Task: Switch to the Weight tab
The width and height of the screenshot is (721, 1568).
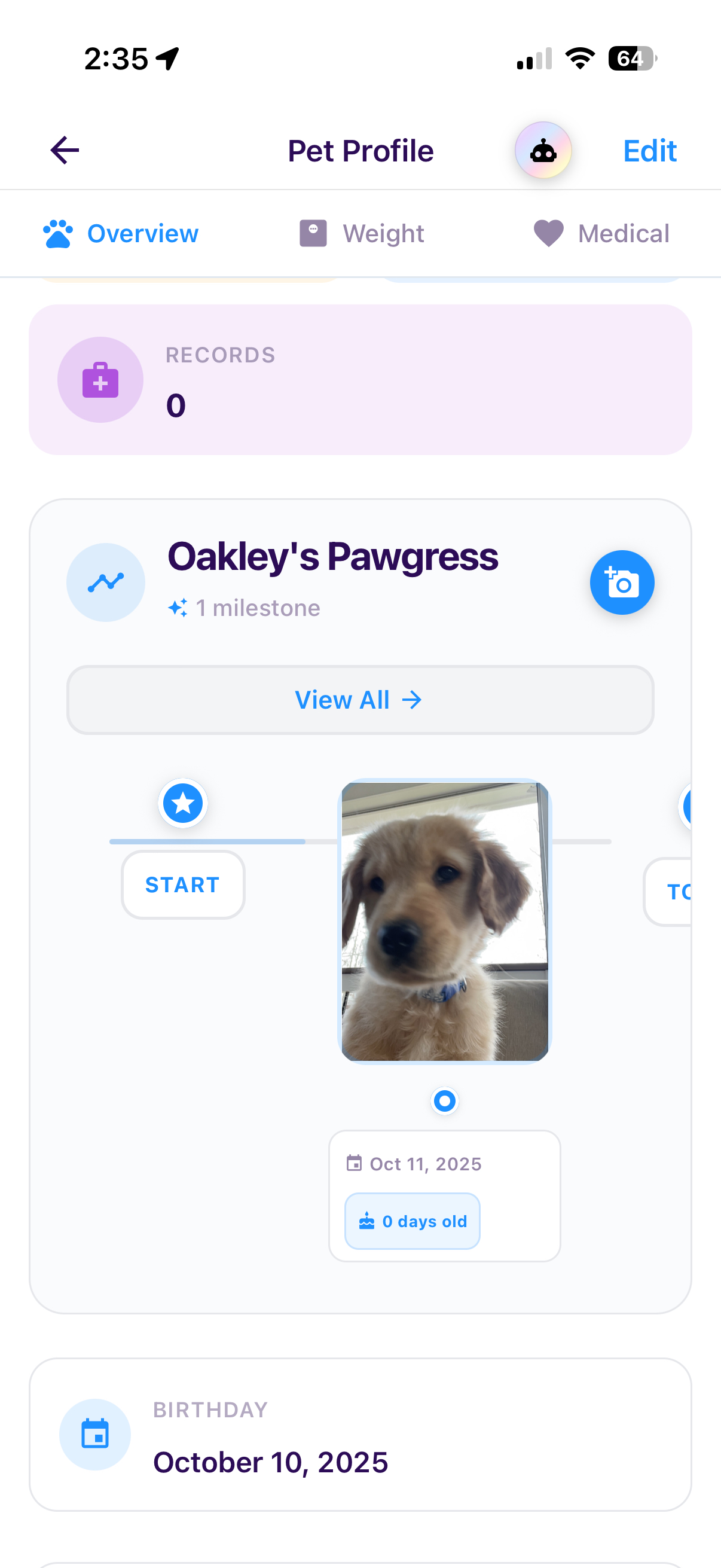Action: pos(362,234)
